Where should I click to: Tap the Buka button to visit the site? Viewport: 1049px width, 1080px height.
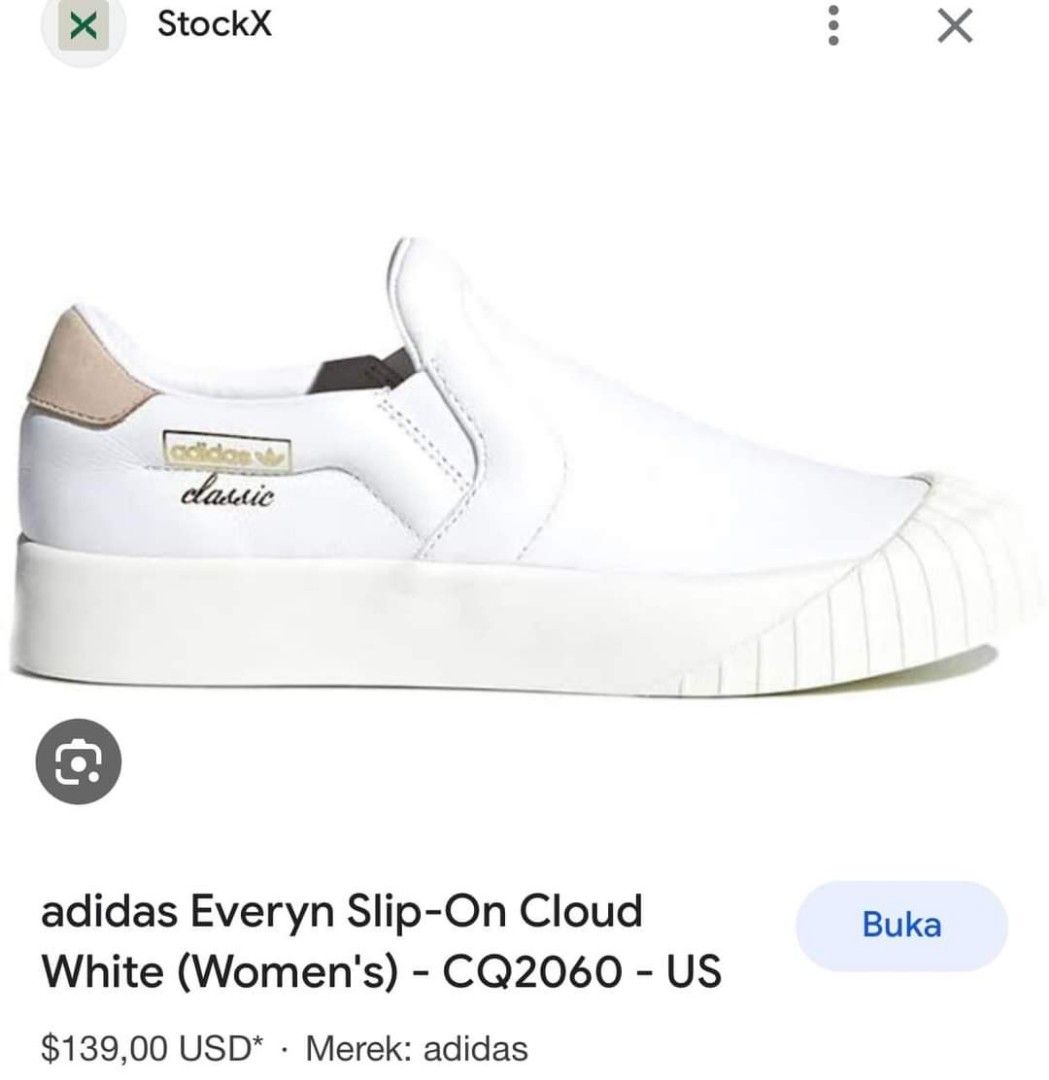(x=901, y=926)
